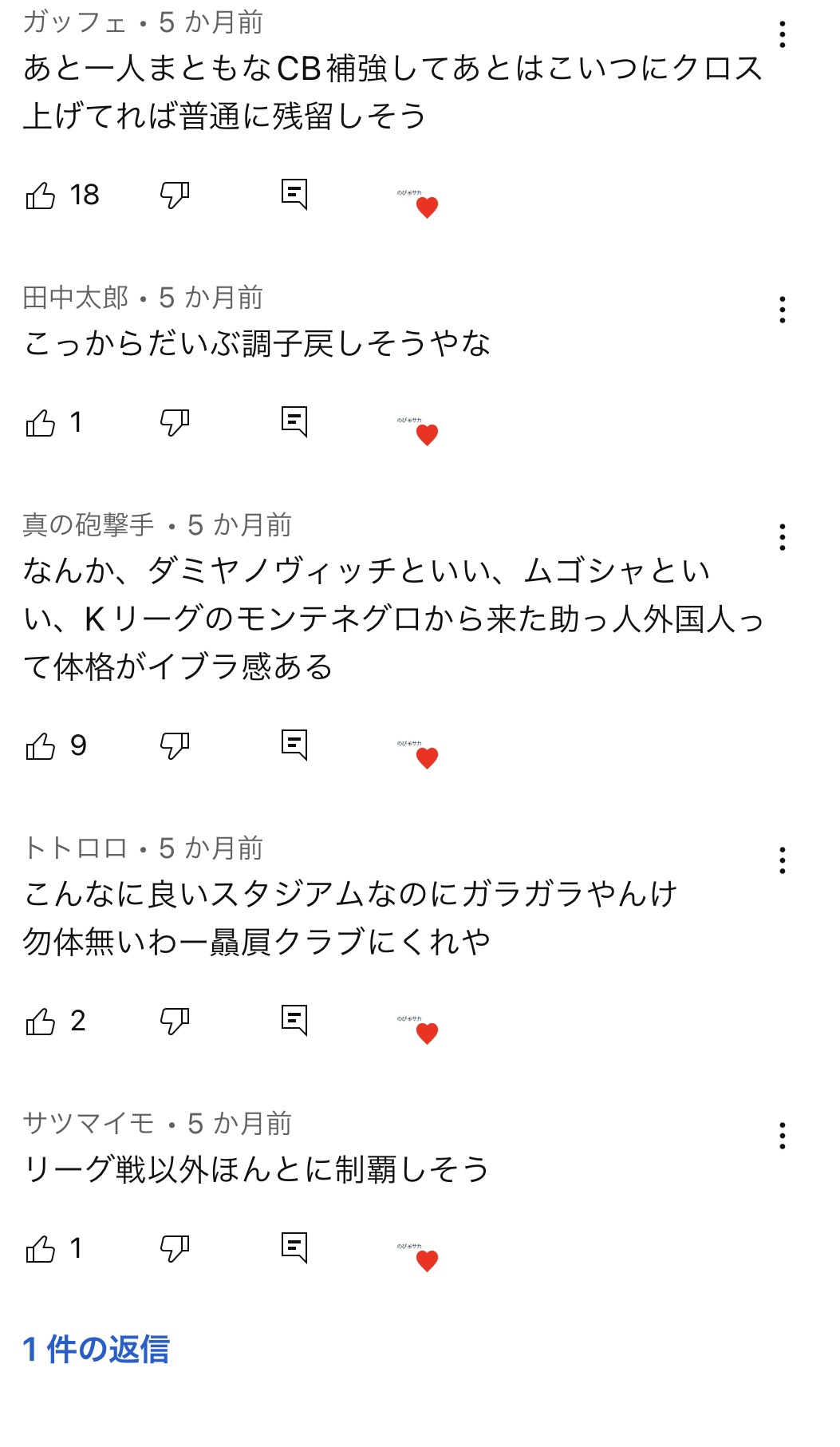Image resolution: width=840 pixels, height=1447 pixels.
Task: Open overflow menu for ガッフェ's comment
Action: [783, 34]
